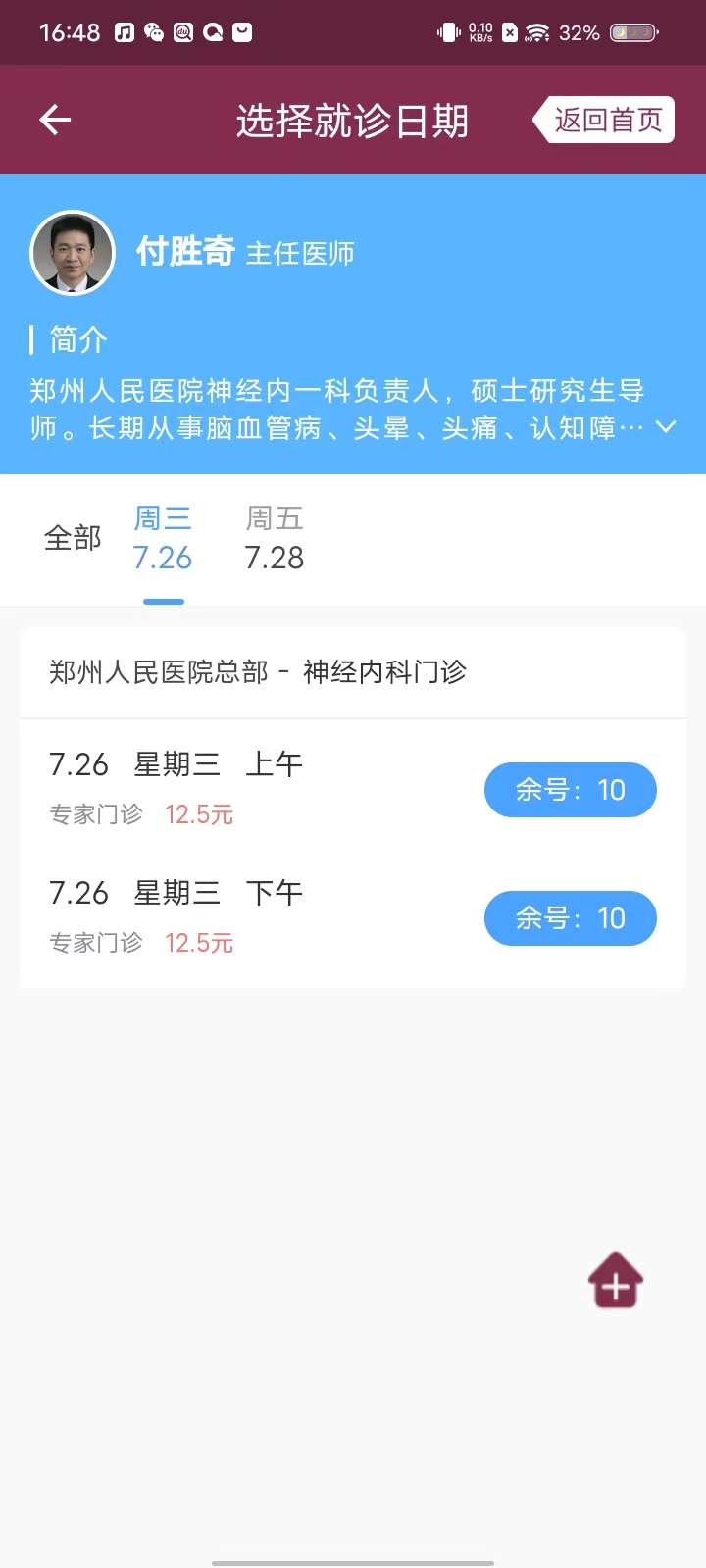
Task: Tap the 选择就诊日期 title
Action: click(x=353, y=120)
